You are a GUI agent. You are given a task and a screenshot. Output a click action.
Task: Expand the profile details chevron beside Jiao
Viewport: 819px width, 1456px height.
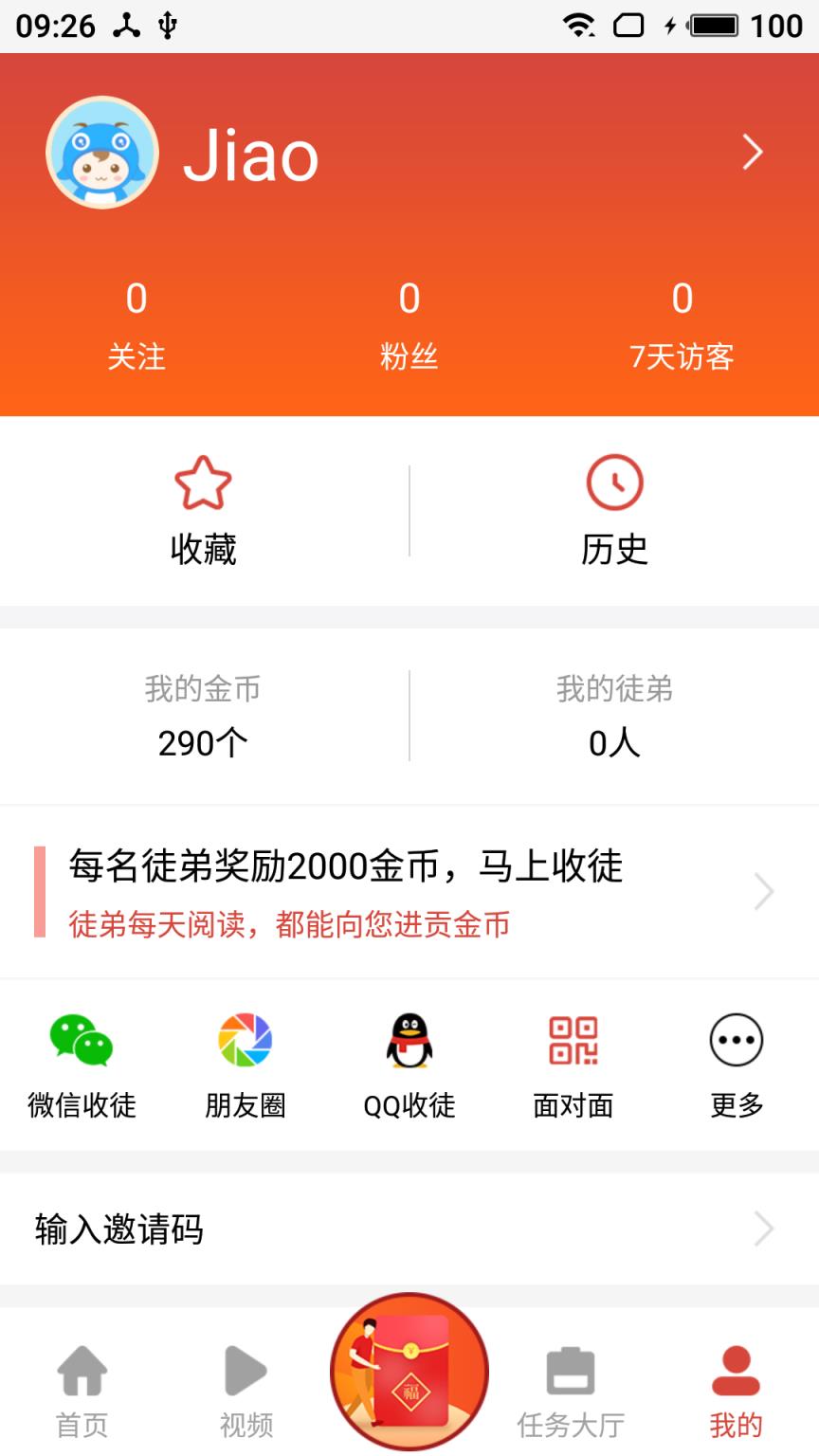click(x=753, y=152)
